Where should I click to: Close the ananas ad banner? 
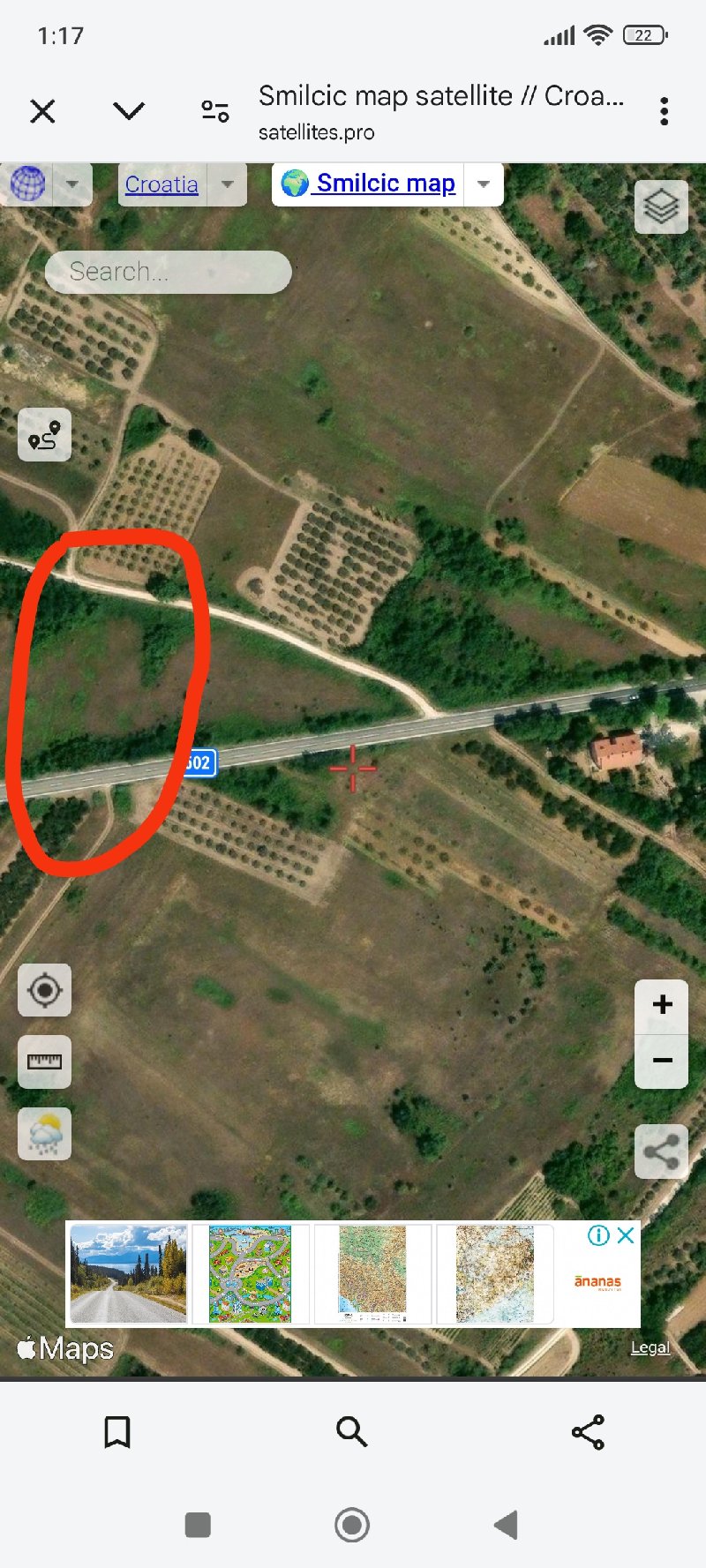pyautogui.click(x=626, y=1235)
